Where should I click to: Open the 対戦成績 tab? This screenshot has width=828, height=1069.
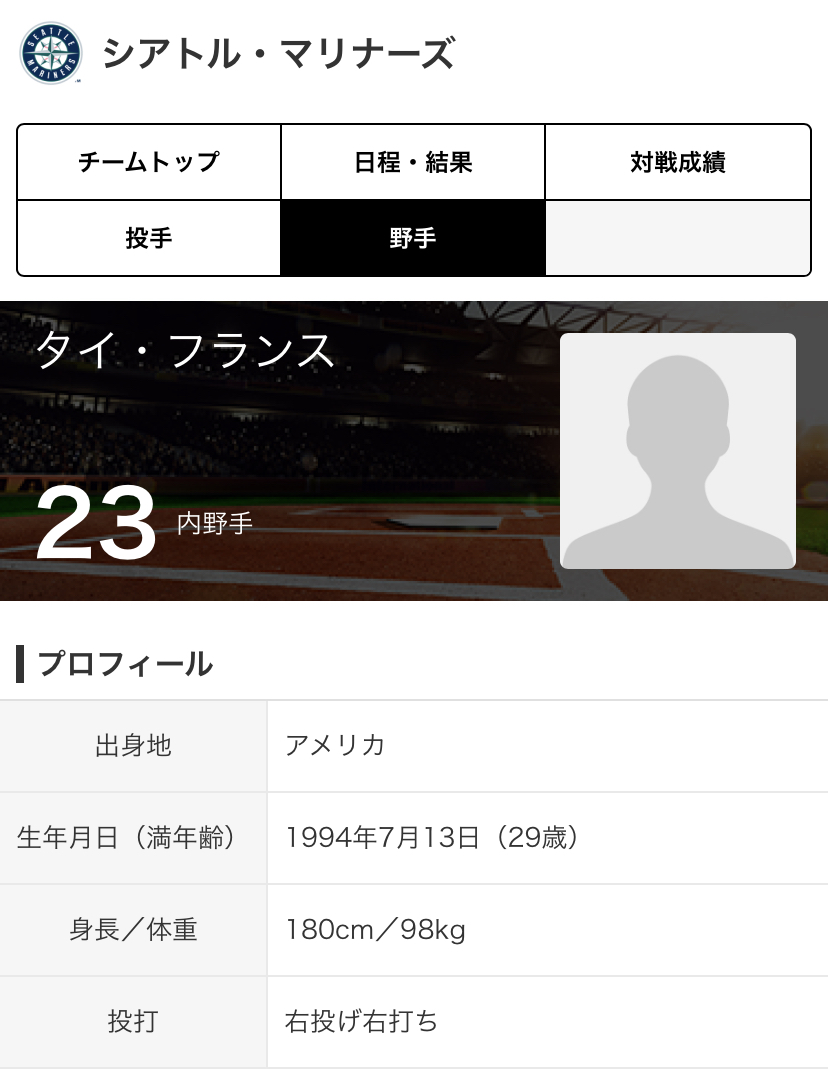(677, 162)
